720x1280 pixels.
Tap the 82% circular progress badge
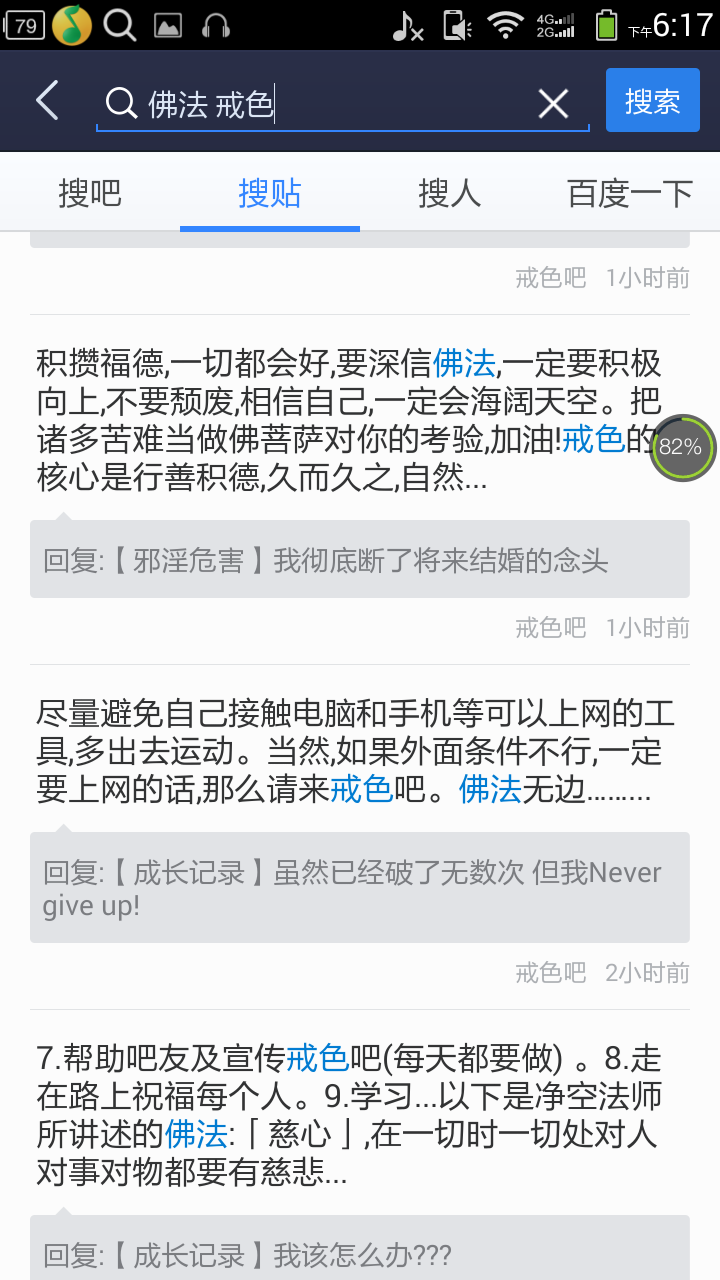point(681,448)
